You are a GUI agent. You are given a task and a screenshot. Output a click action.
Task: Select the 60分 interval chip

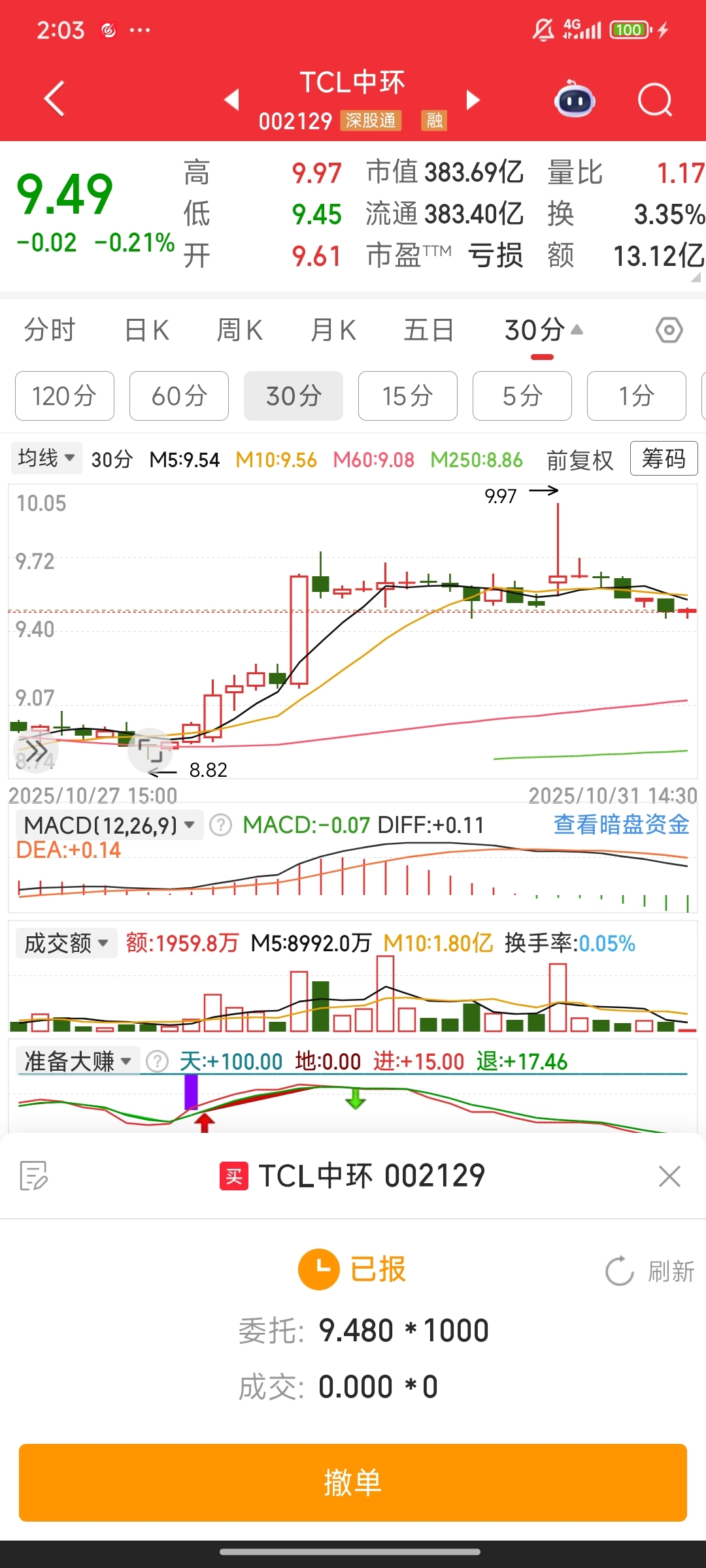click(x=179, y=396)
